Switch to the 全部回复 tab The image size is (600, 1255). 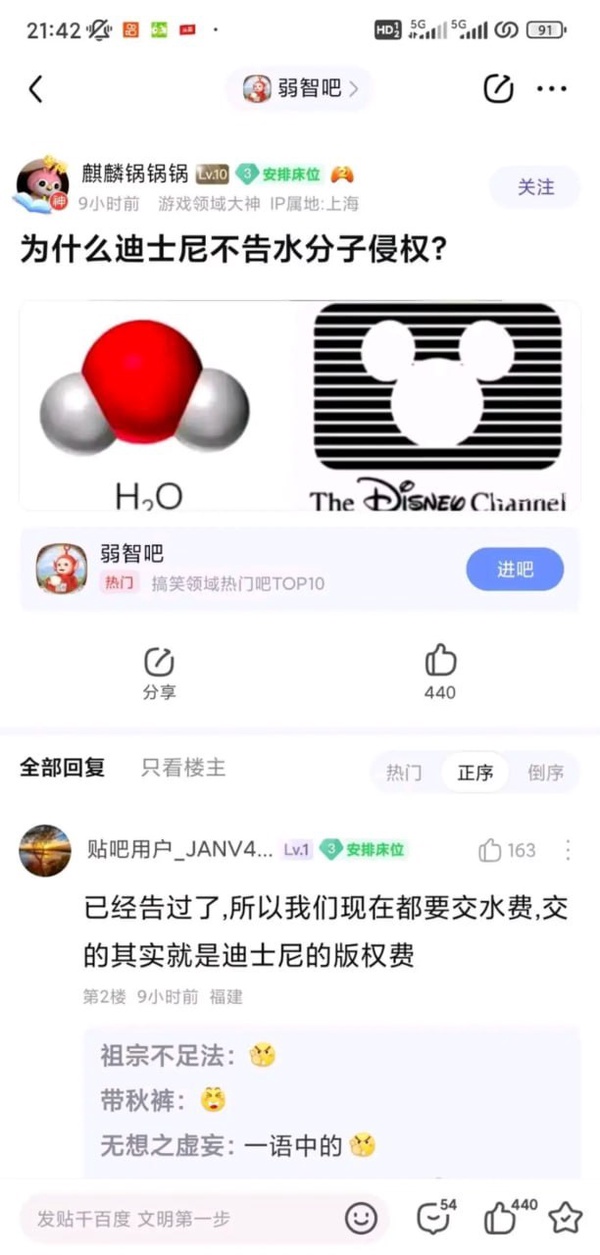point(62,767)
